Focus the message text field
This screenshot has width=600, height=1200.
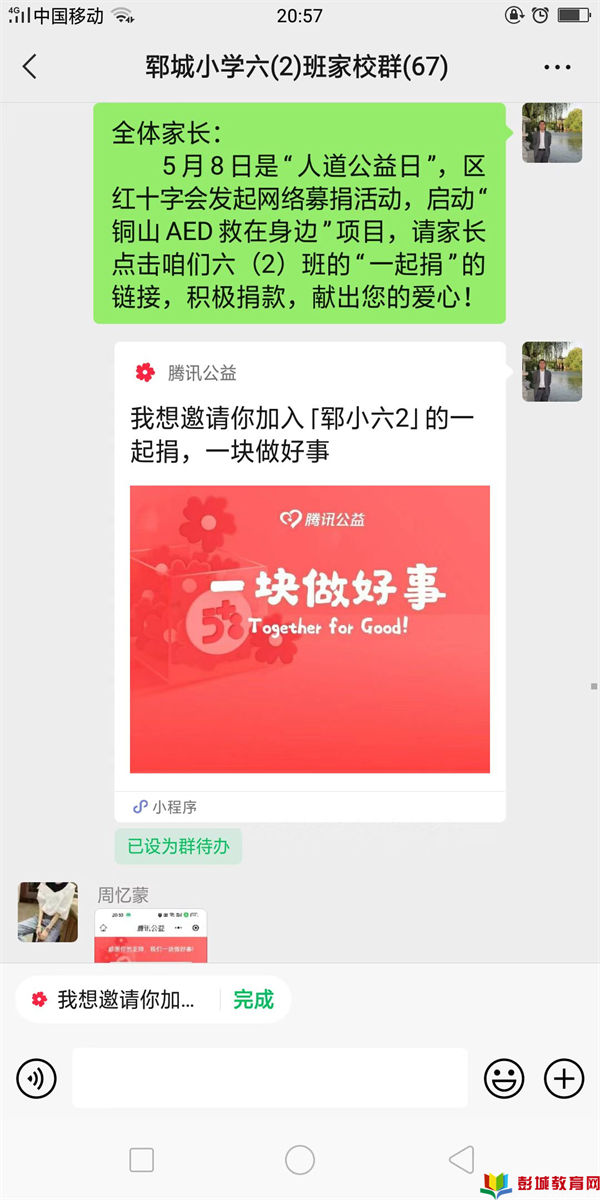point(270,1078)
